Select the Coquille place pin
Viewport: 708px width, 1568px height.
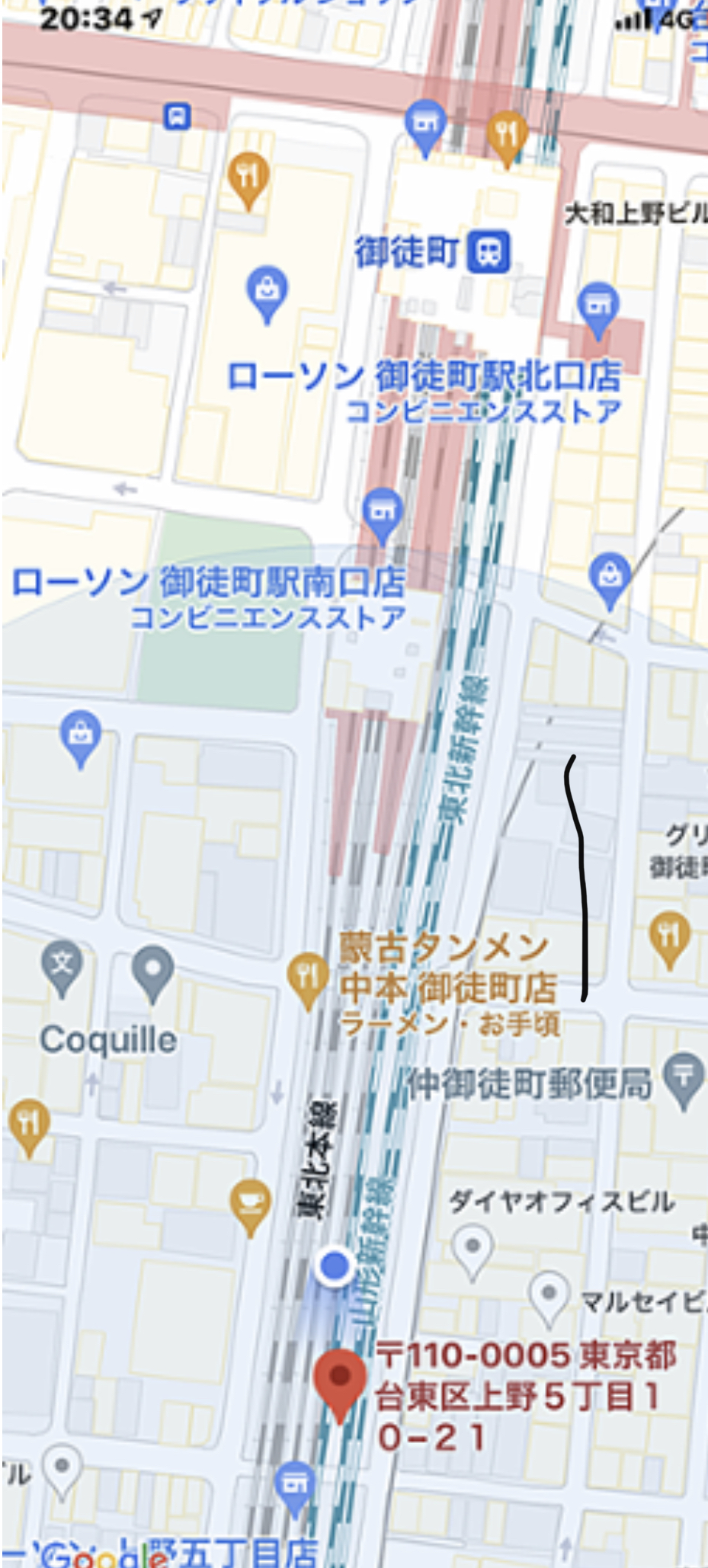[x=153, y=971]
